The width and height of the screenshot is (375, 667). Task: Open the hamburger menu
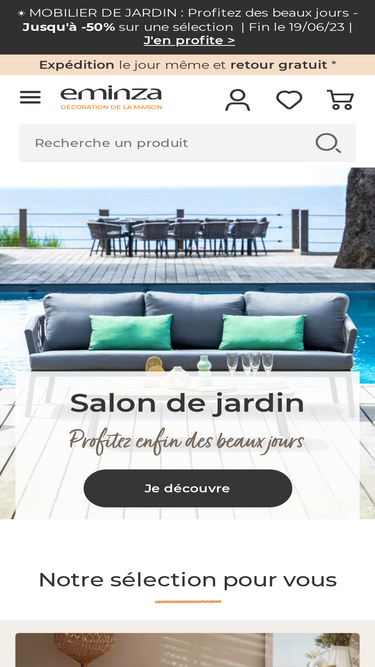[30, 97]
